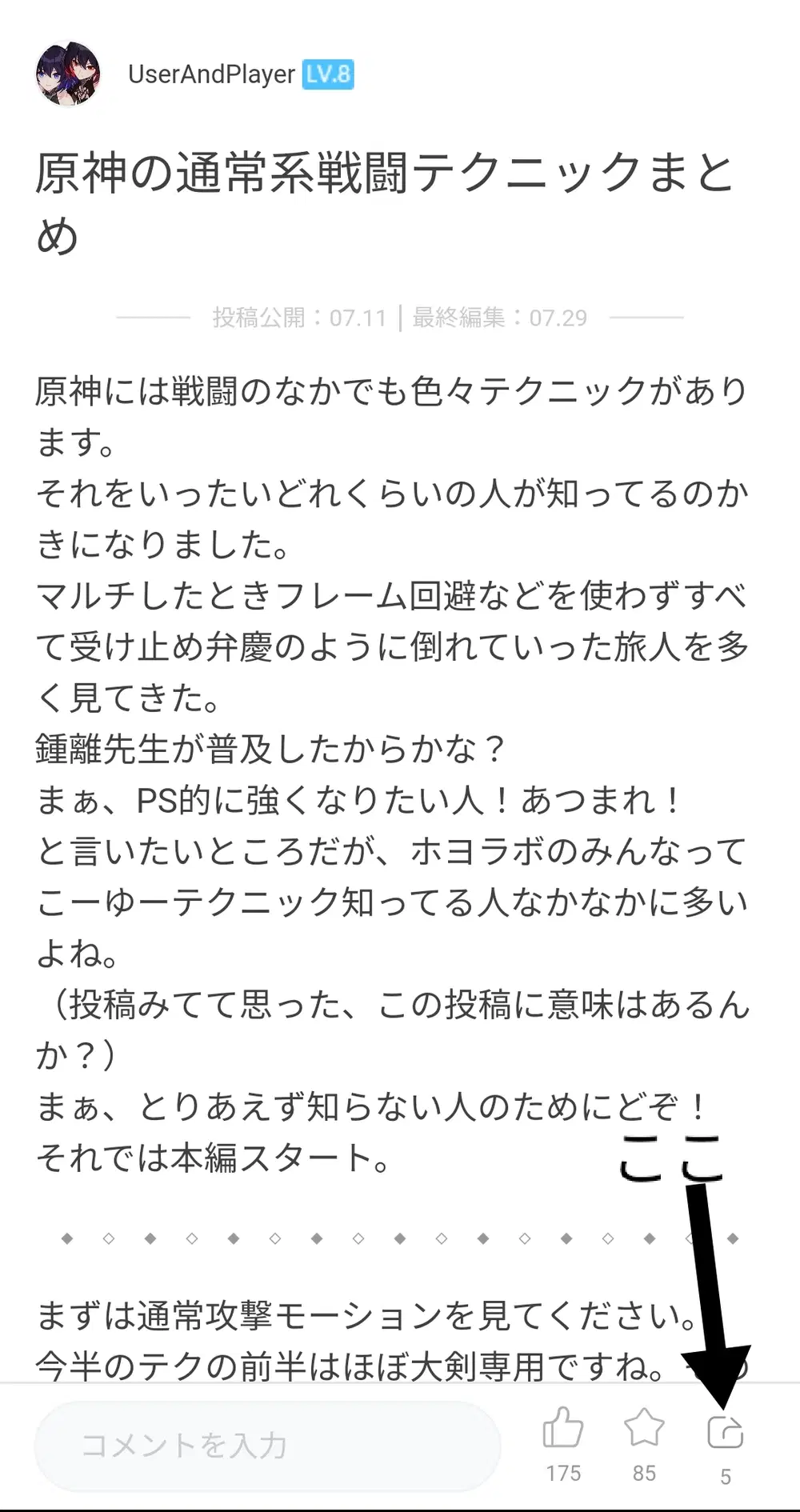Select the like counter showing 175
This screenshot has width=800, height=1512.
point(564,1473)
